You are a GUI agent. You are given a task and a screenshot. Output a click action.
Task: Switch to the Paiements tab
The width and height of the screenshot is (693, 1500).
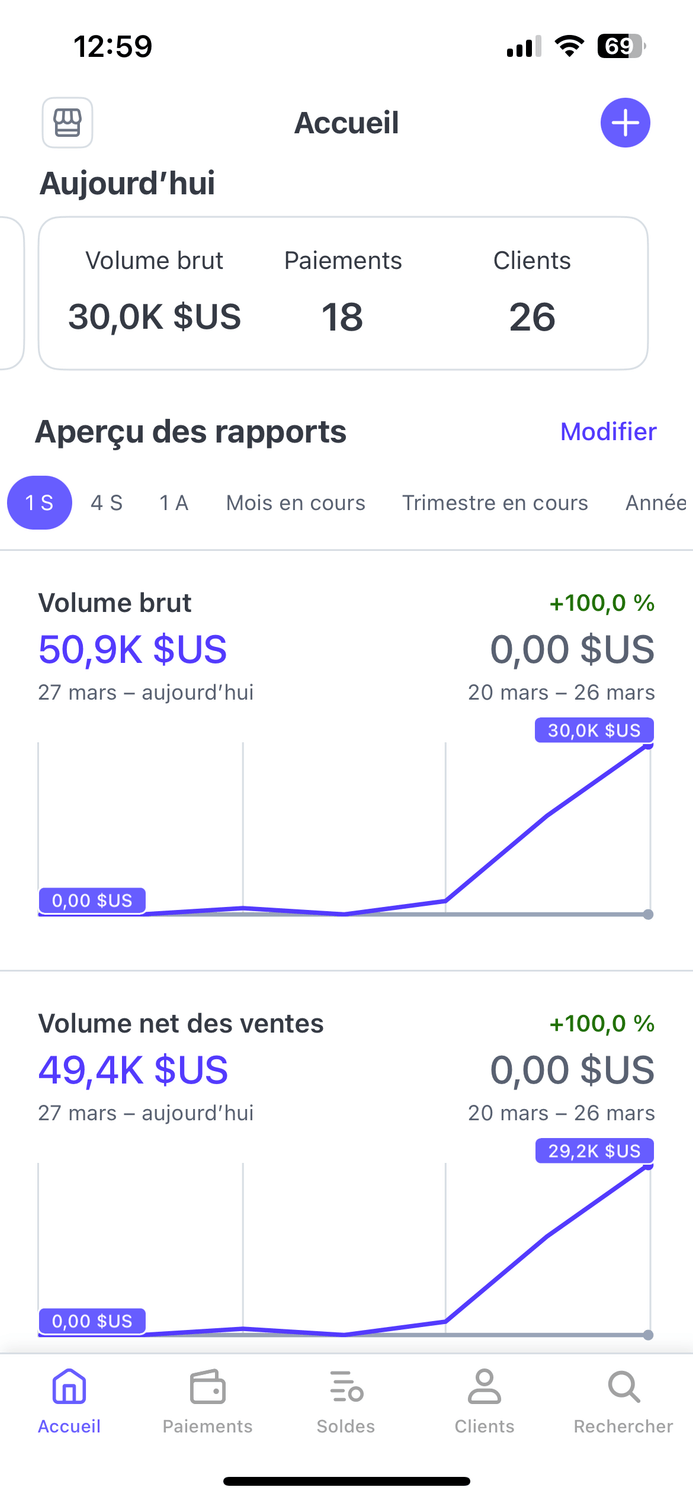[x=208, y=1402]
